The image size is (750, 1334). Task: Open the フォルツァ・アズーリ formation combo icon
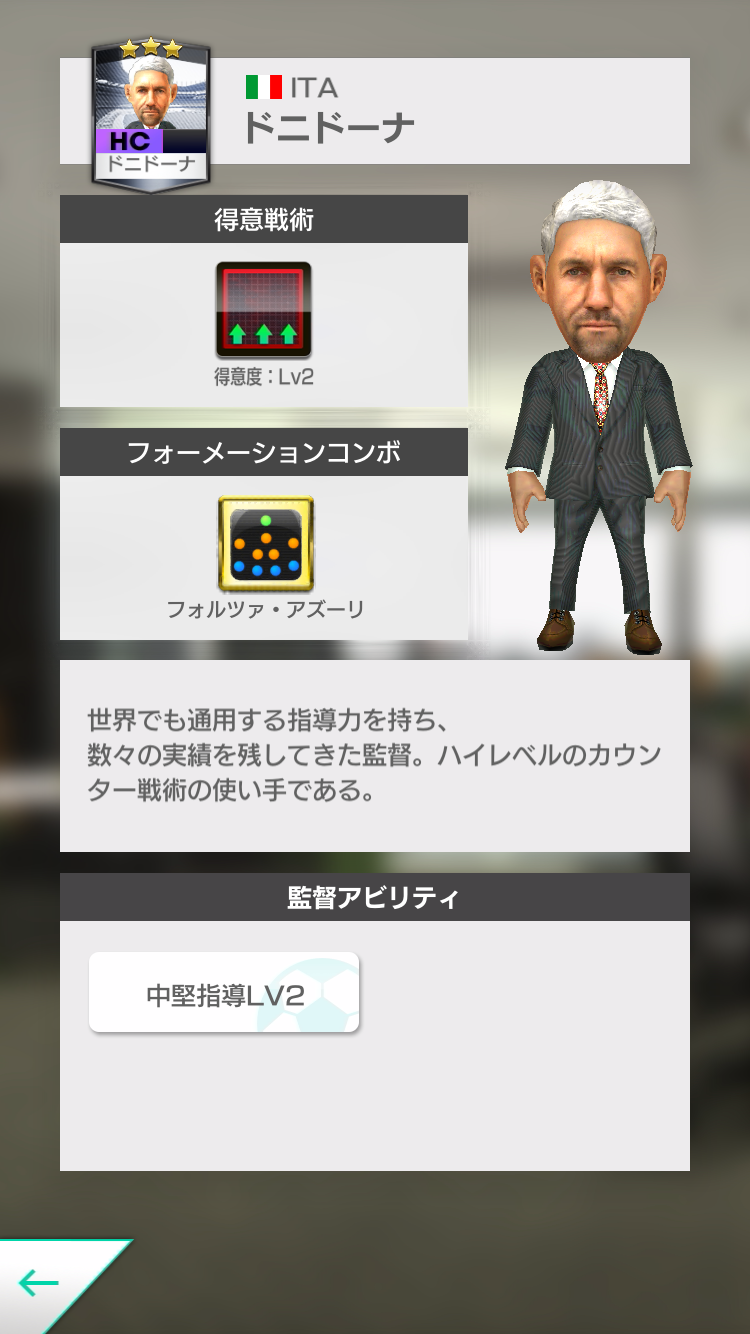click(263, 543)
